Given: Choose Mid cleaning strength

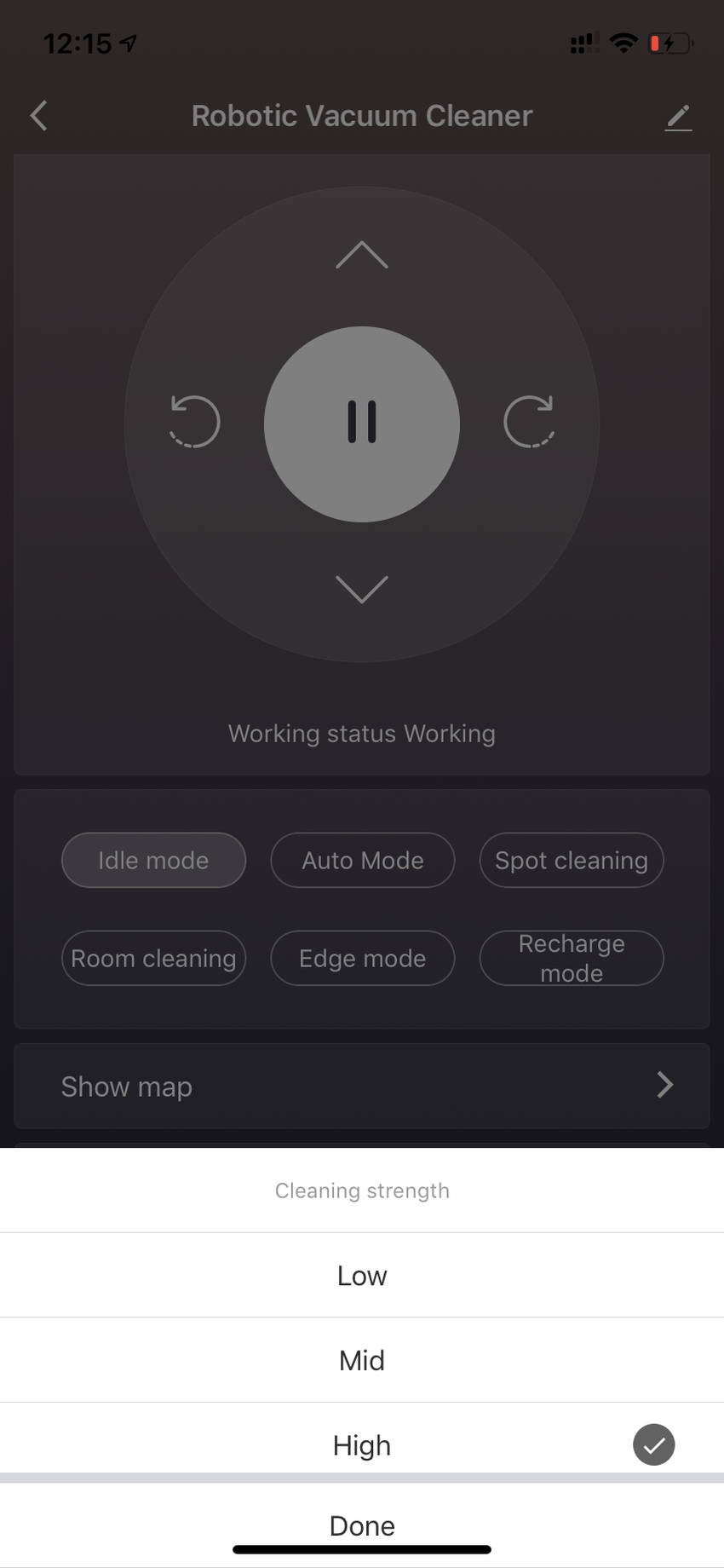Looking at the screenshot, I should 362,1360.
